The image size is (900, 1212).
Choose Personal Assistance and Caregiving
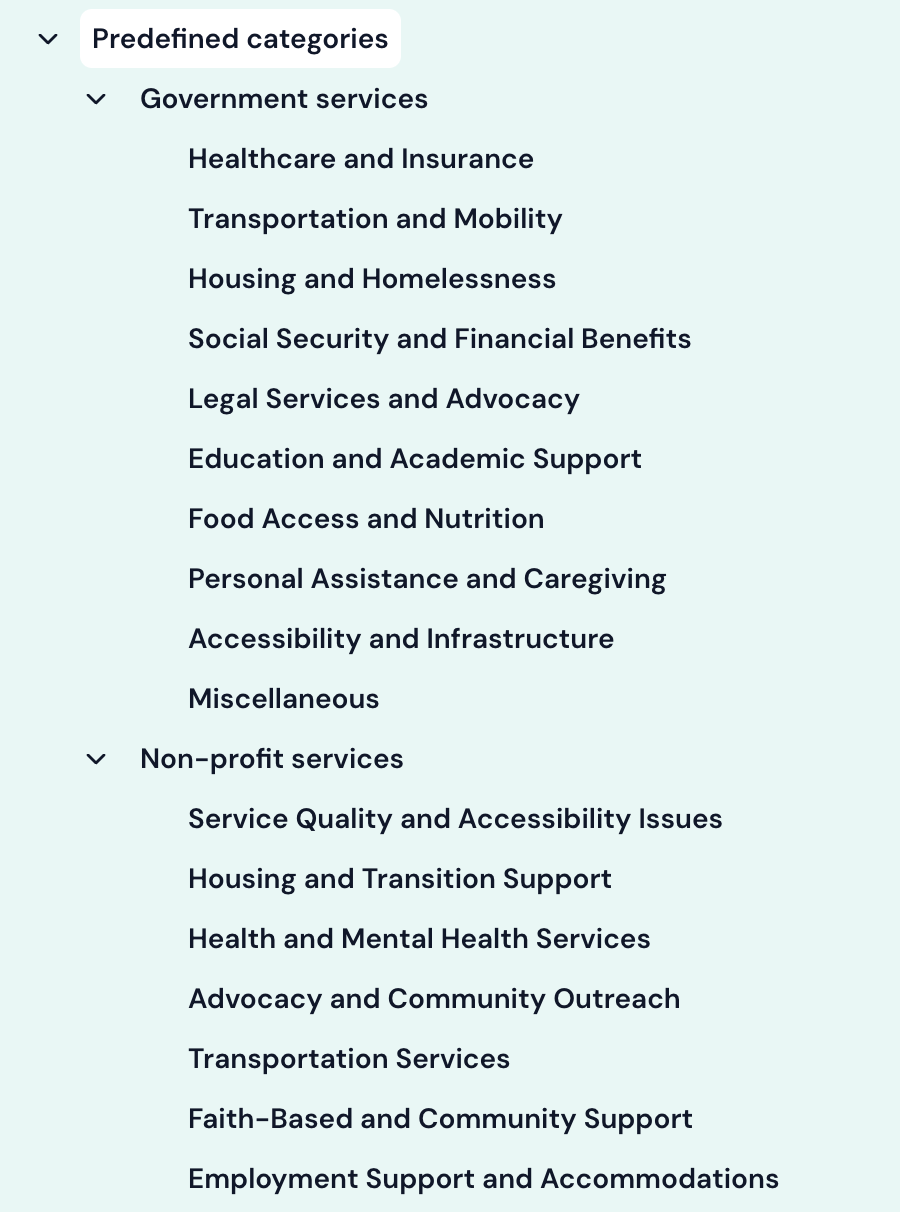tap(427, 579)
